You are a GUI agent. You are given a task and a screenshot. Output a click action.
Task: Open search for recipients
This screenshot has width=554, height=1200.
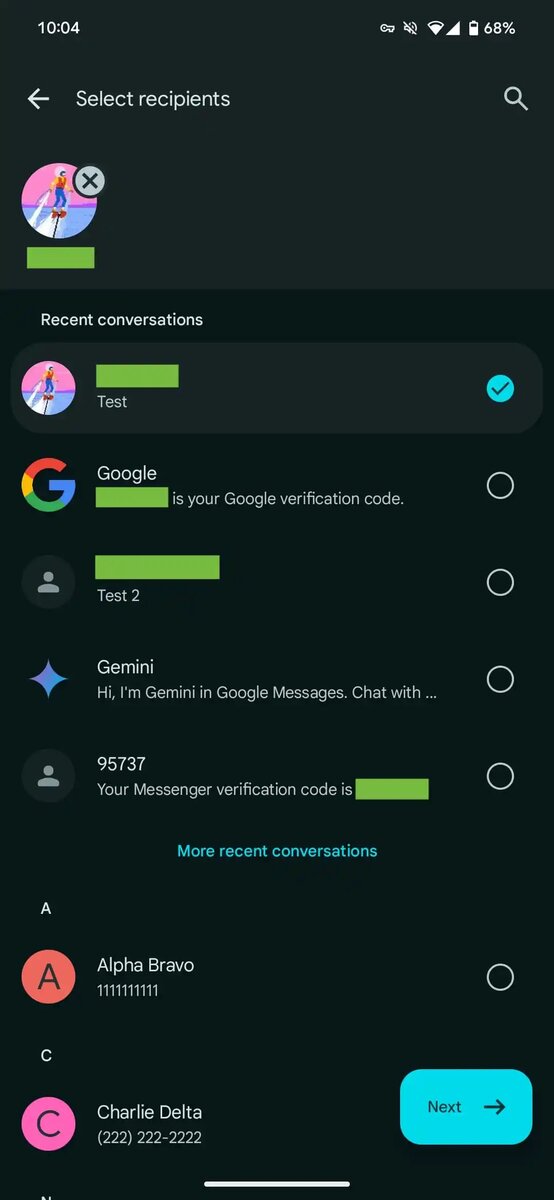coord(515,98)
